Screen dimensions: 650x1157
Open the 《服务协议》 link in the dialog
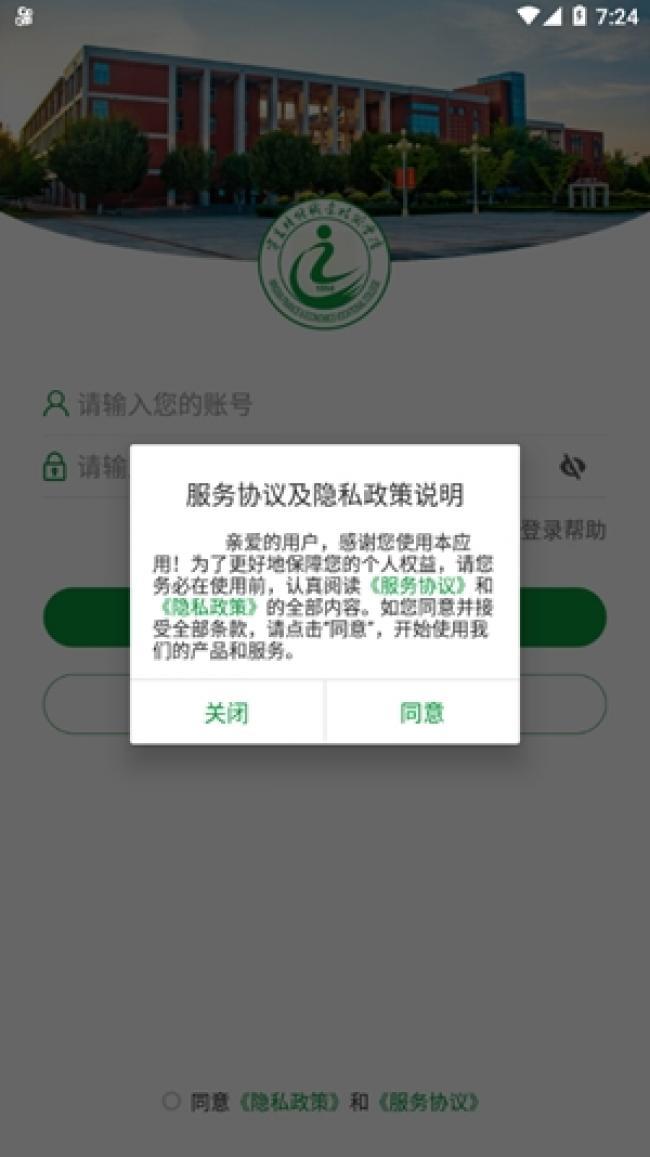click(x=418, y=586)
